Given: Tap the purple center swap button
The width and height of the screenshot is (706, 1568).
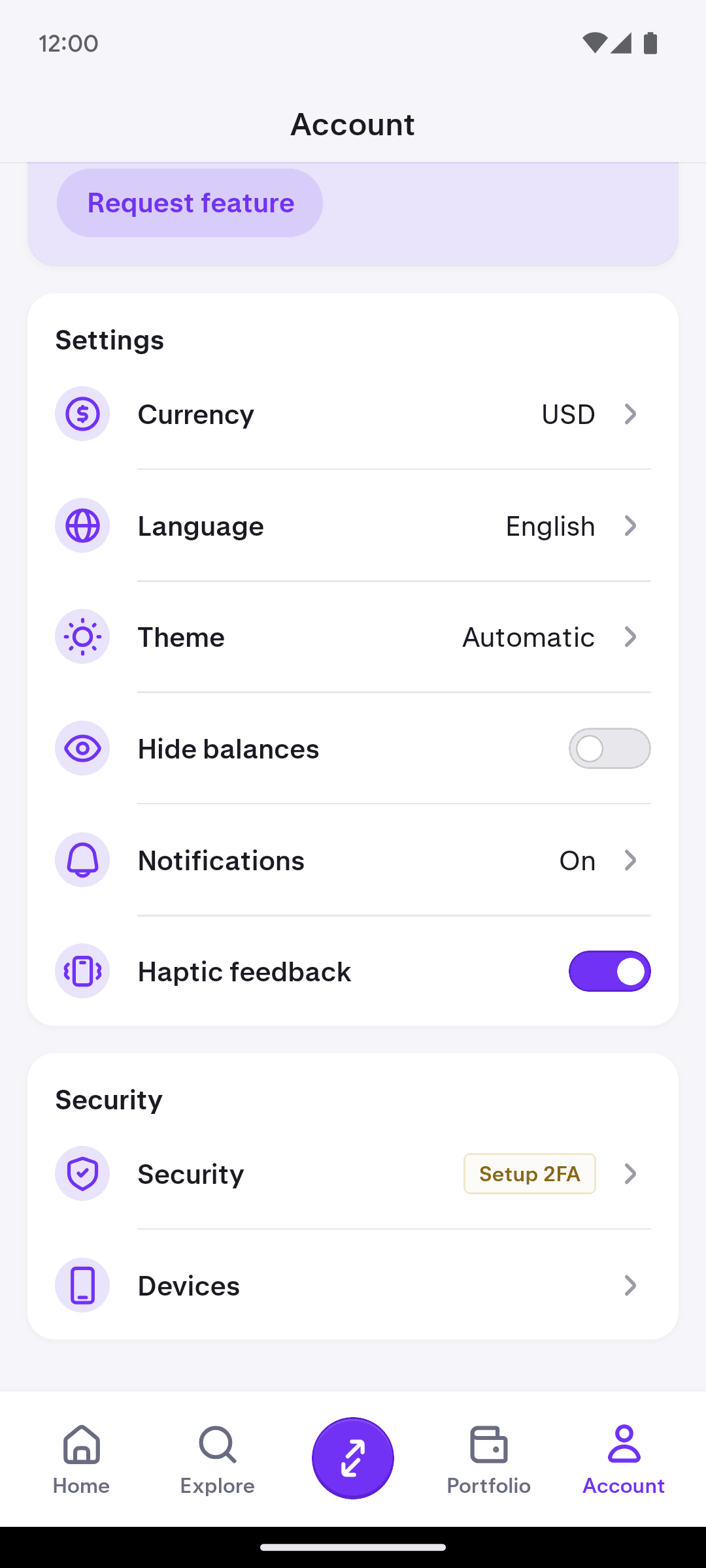Looking at the screenshot, I should coord(353,1458).
